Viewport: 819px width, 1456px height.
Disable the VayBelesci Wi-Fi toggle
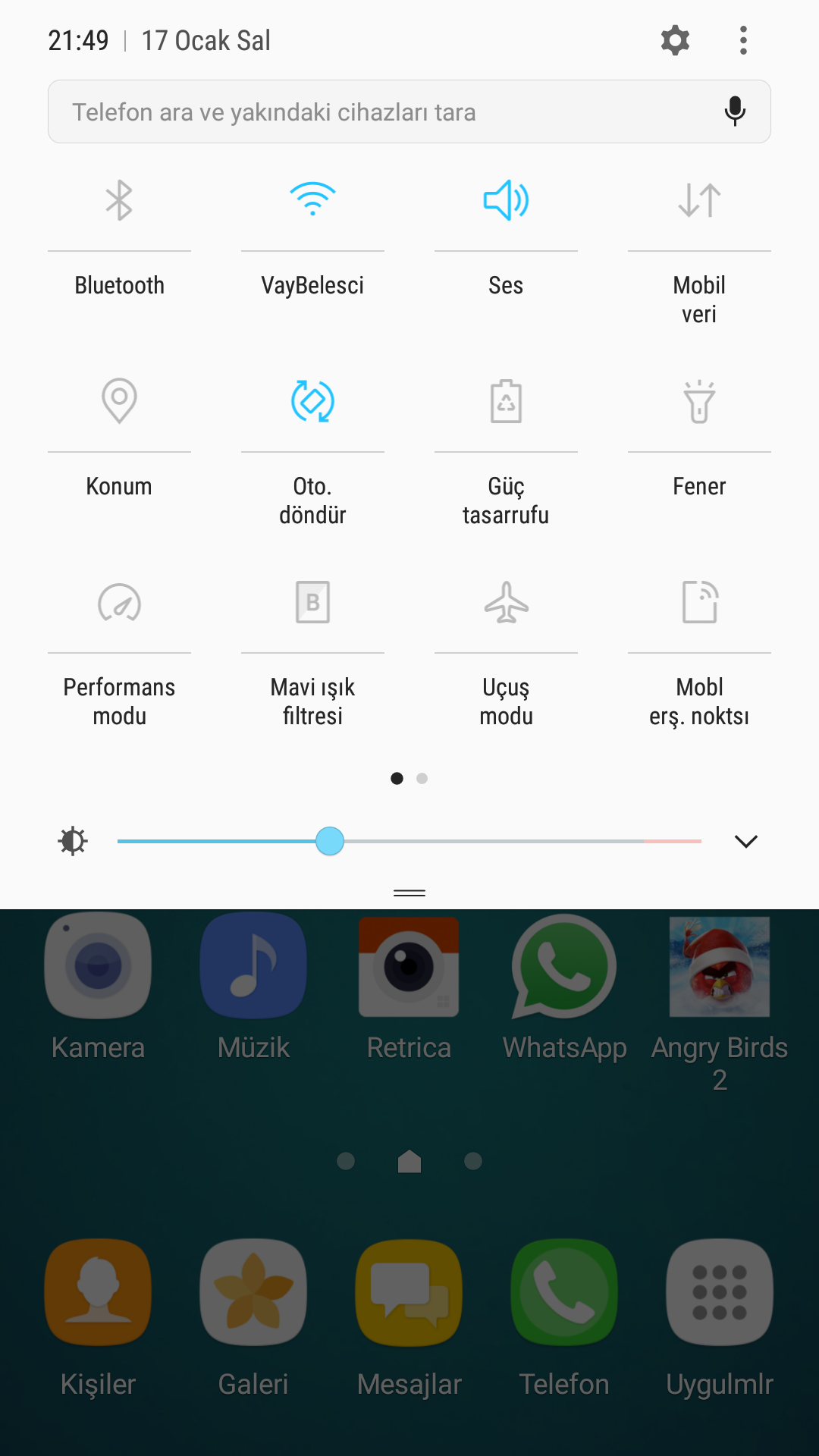coord(312,200)
